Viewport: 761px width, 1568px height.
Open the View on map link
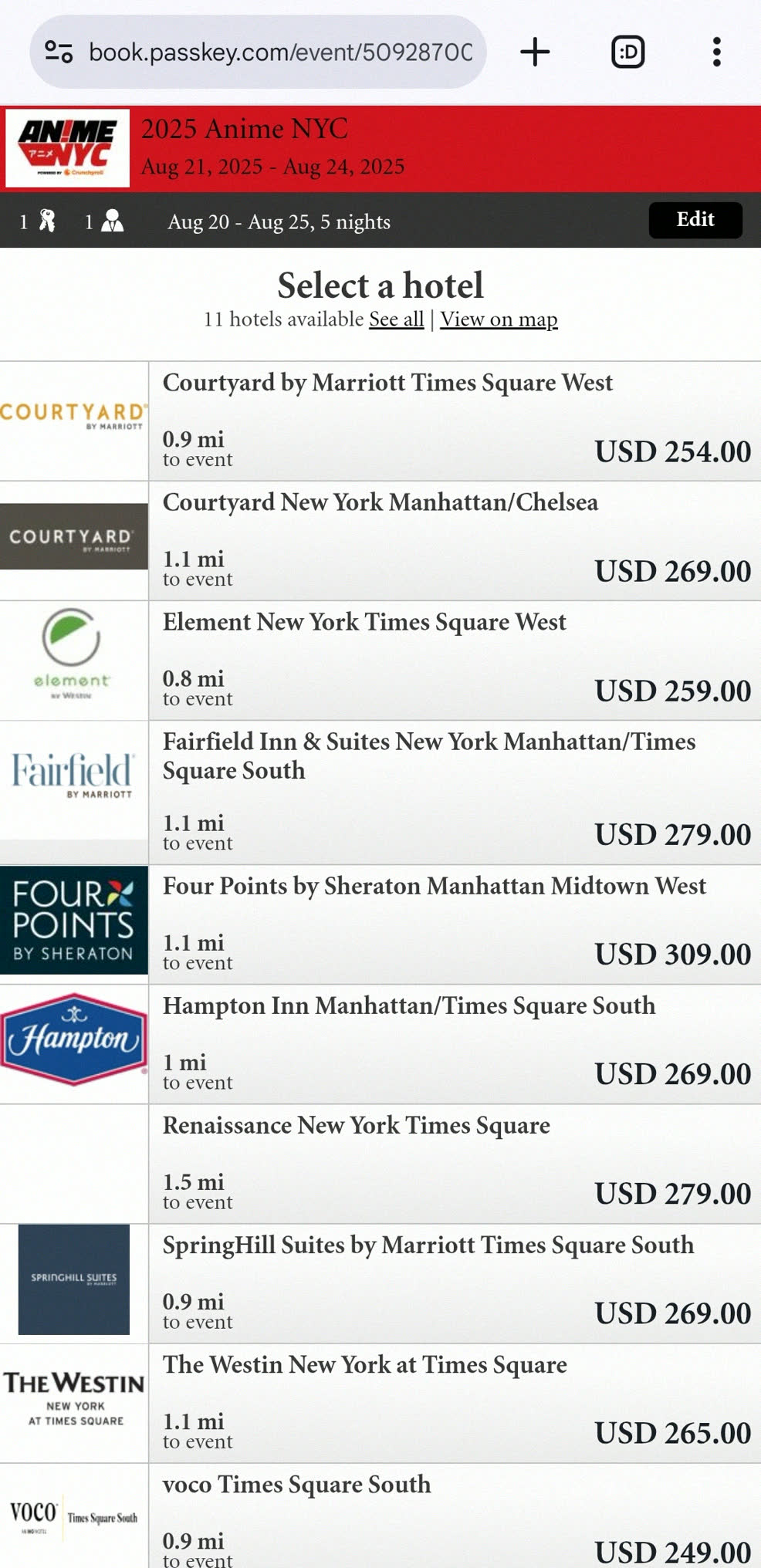point(499,319)
